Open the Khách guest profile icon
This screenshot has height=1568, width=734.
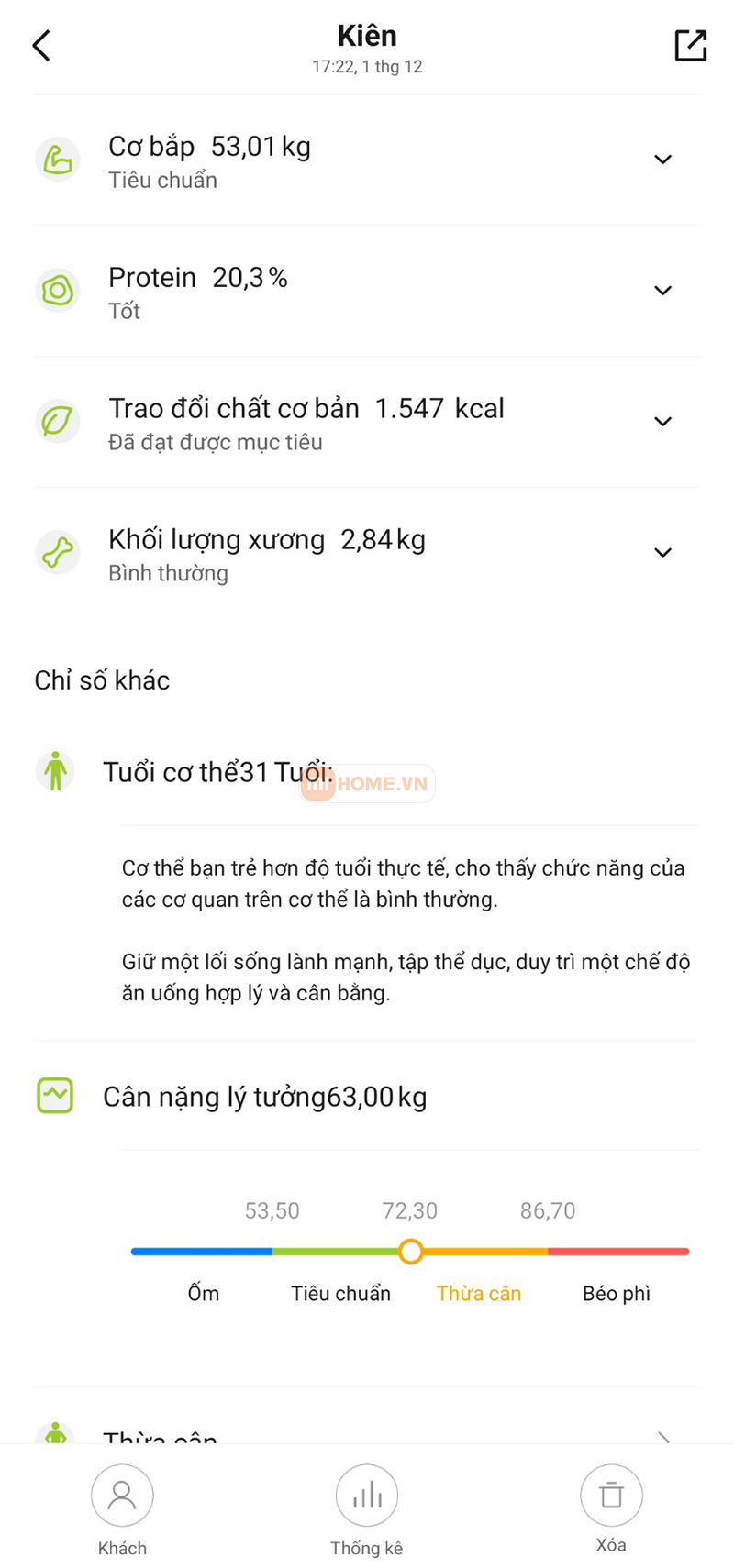122,1495
